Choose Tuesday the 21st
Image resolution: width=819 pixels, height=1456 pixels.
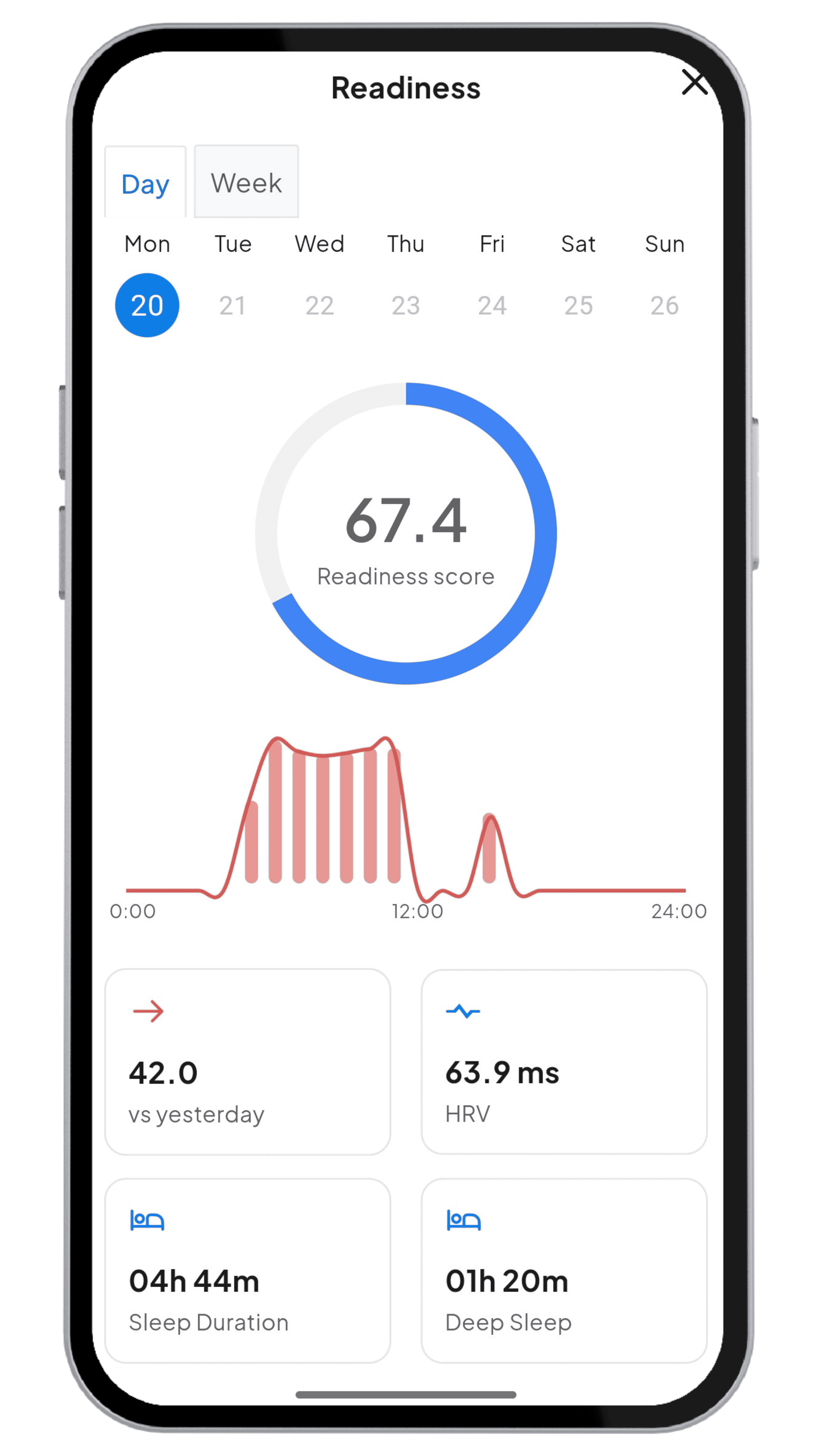232,305
